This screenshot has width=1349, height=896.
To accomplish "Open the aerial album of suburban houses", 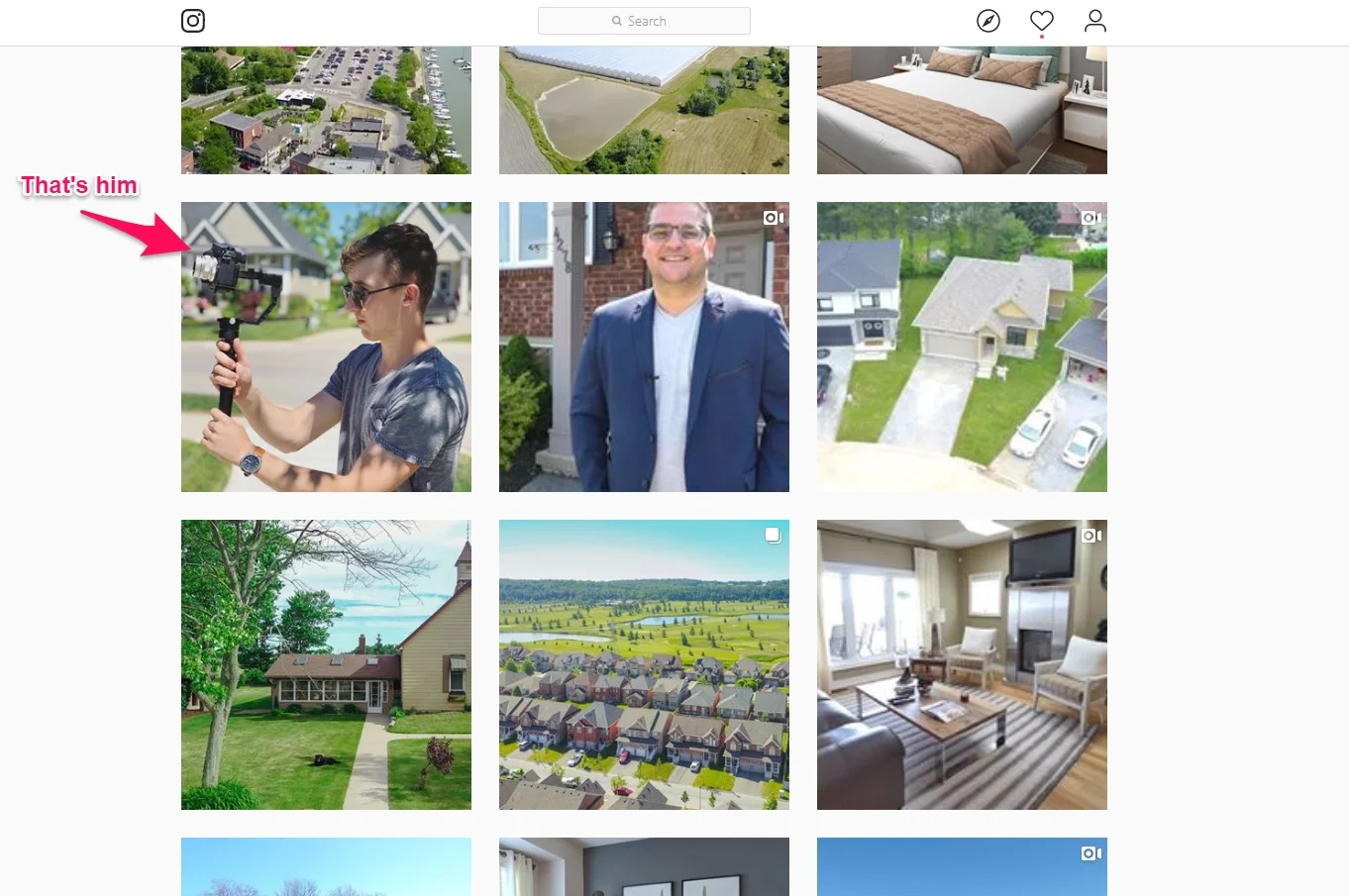I will [644, 664].
